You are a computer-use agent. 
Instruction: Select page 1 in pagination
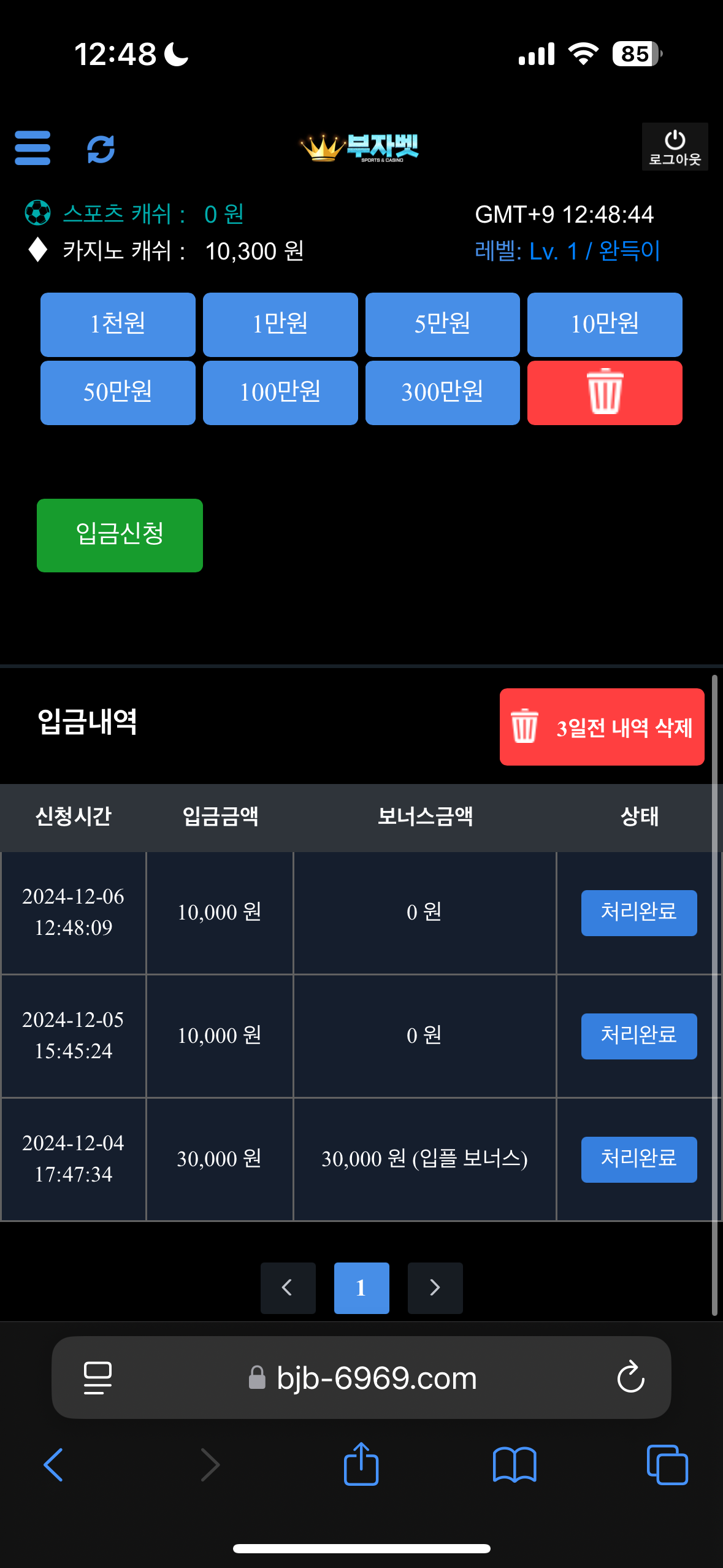tap(362, 1288)
